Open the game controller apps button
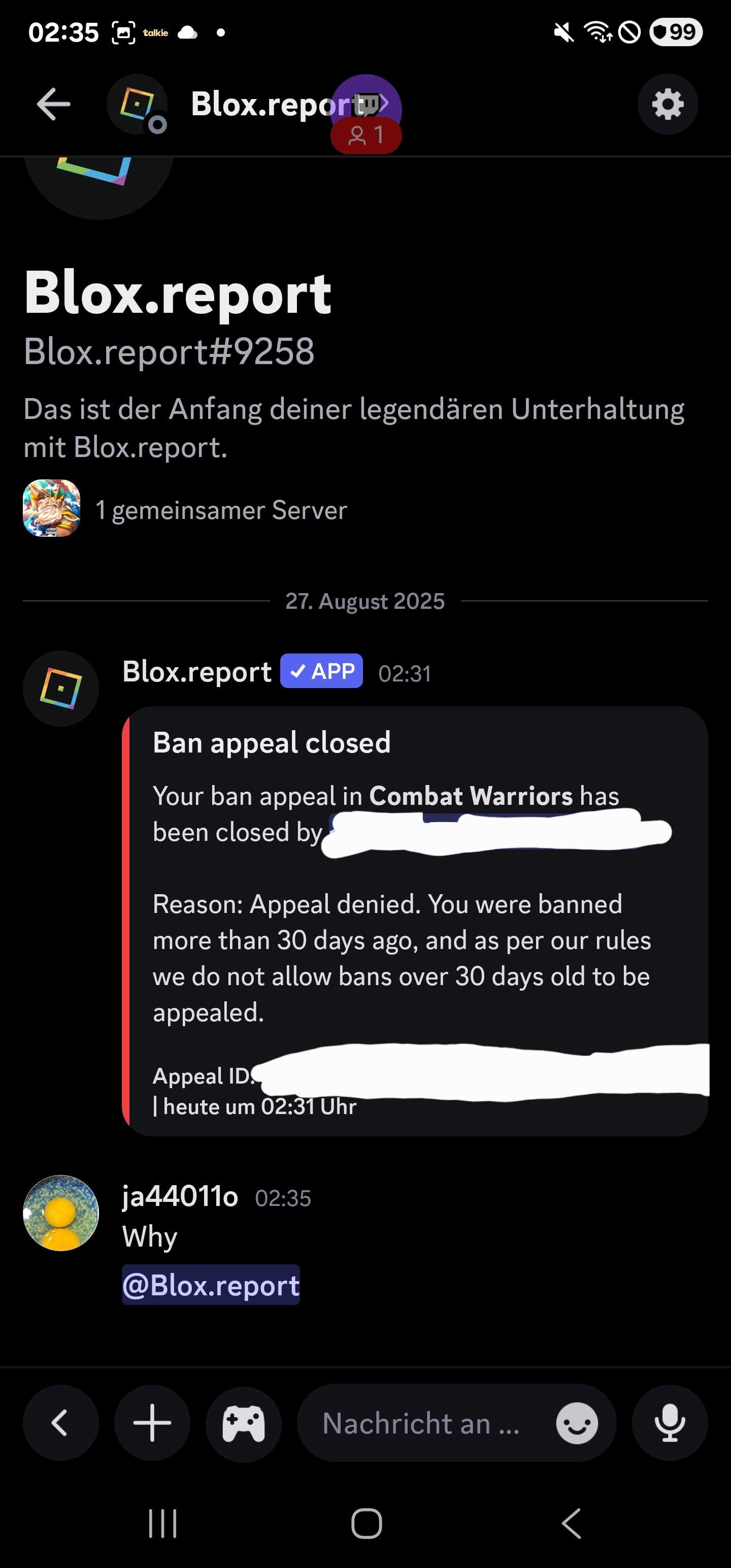The height and width of the screenshot is (1568, 731). pos(244,1424)
